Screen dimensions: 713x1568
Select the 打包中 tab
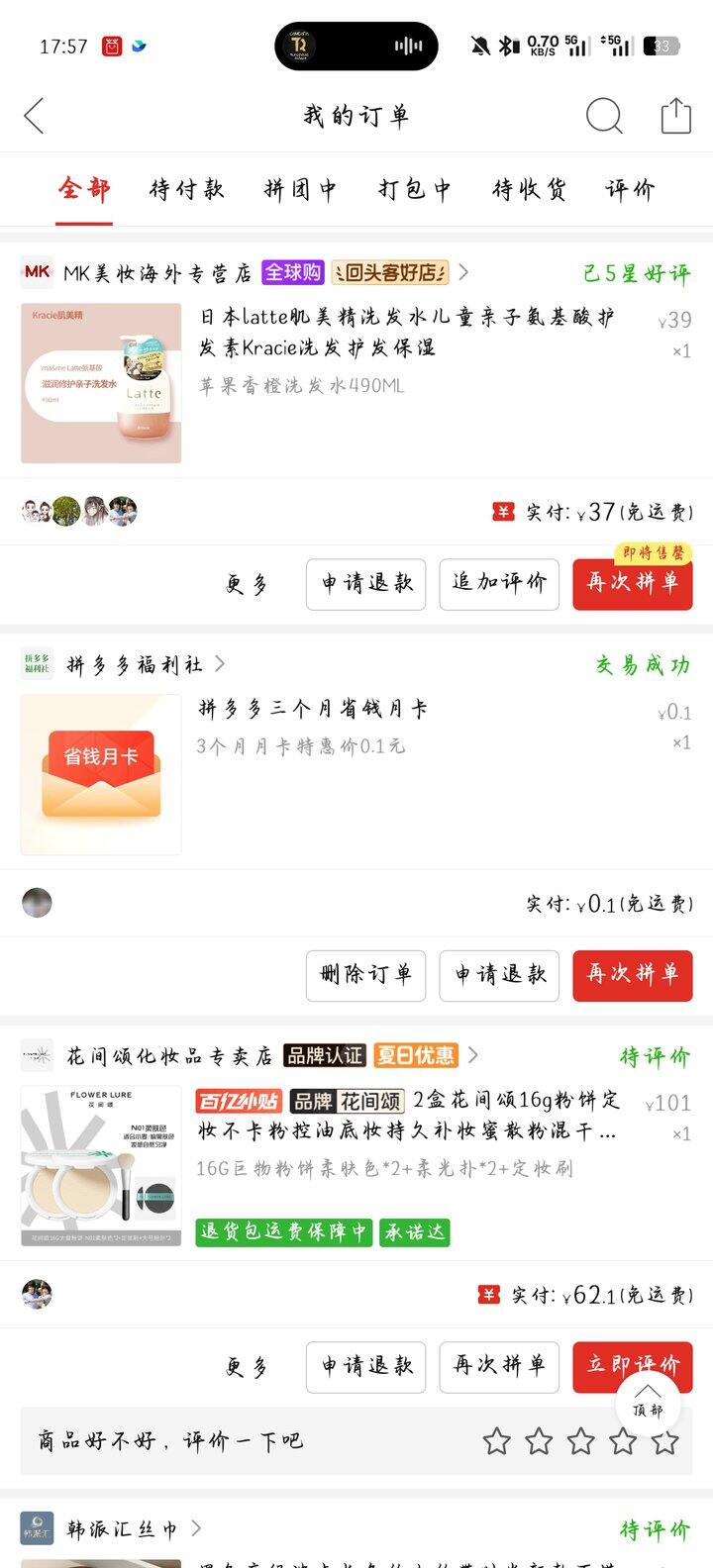414,189
